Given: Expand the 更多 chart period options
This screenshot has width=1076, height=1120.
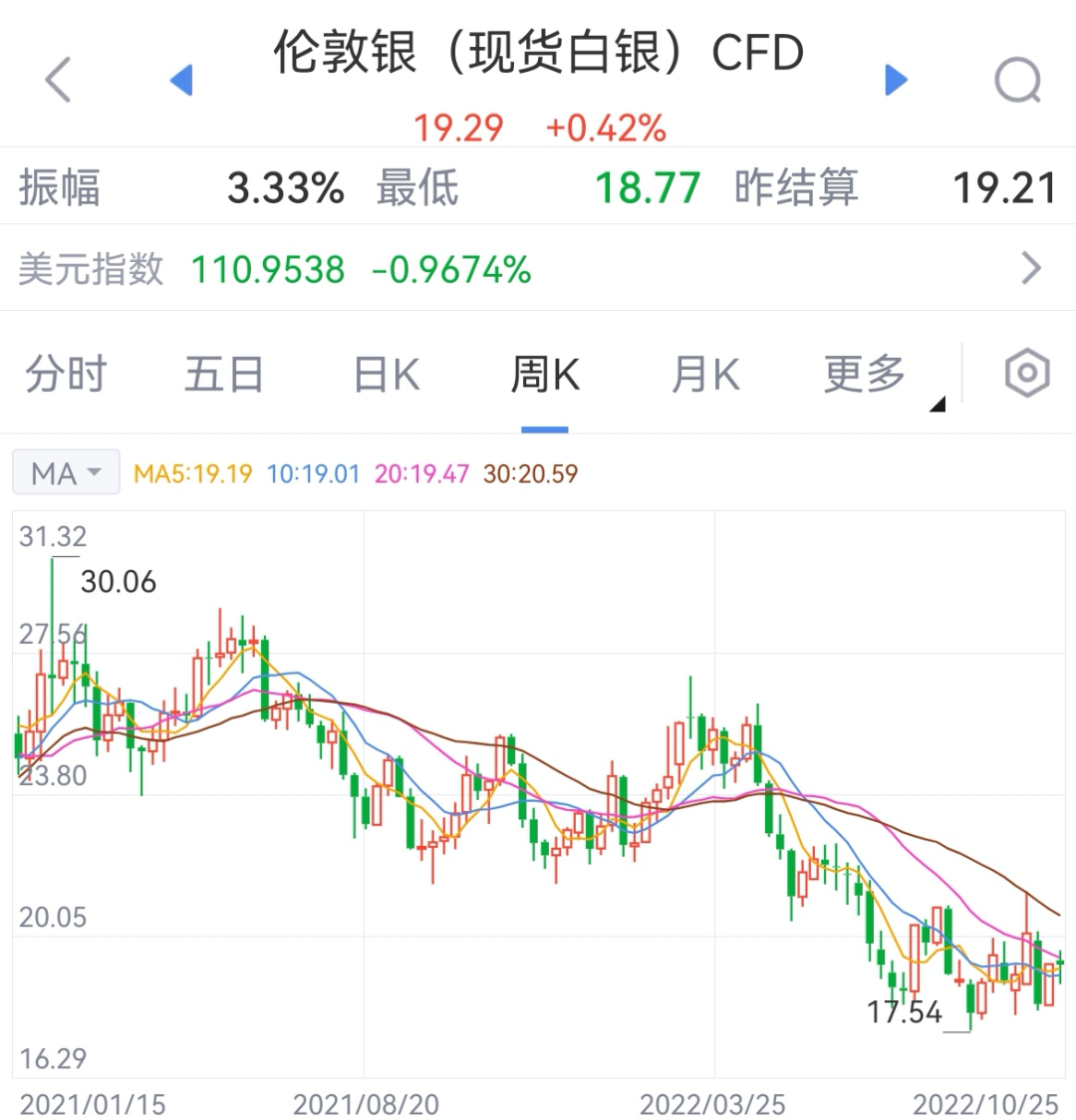Looking at the screenshot, I should pos(867,375).
